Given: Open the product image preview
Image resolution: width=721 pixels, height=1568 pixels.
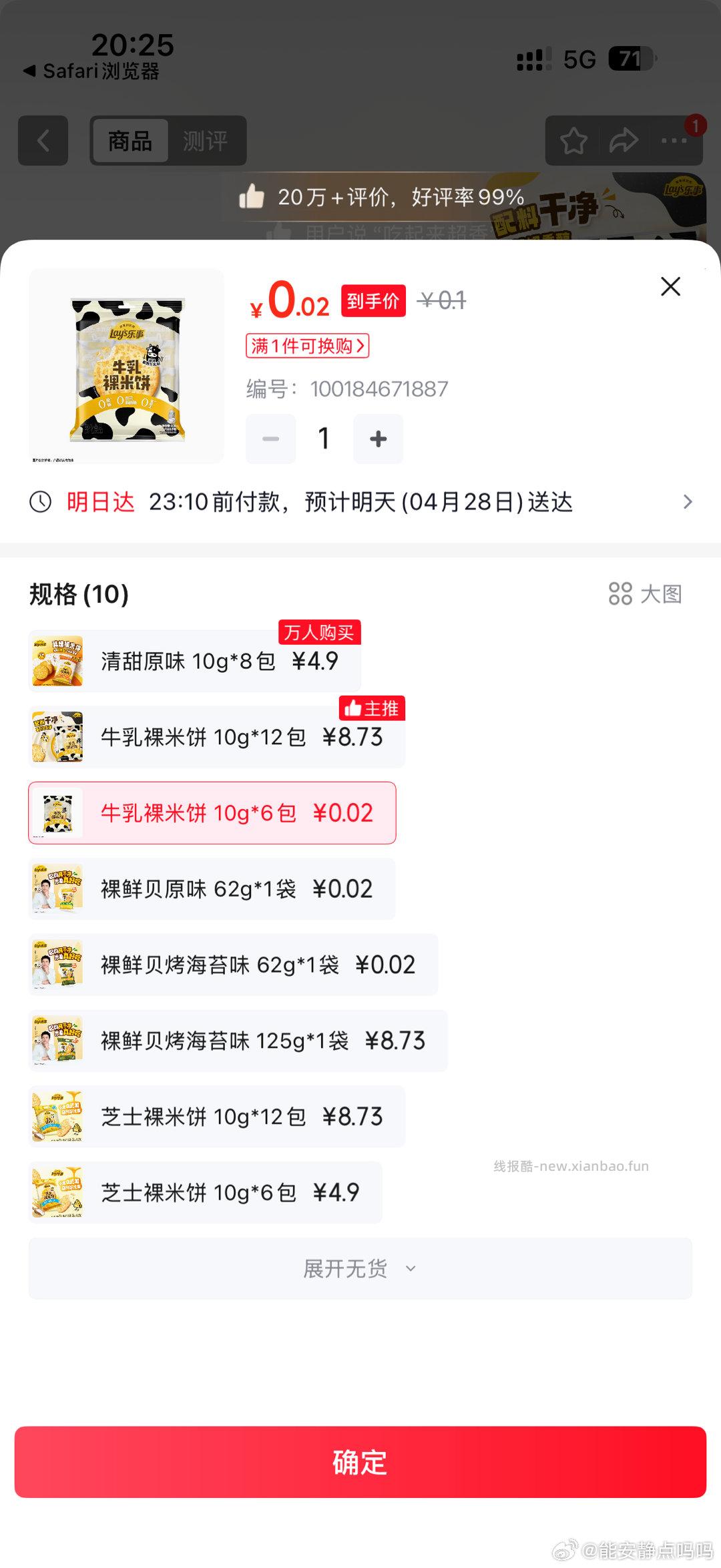Looking at the screenshot, I should point(127,366).
